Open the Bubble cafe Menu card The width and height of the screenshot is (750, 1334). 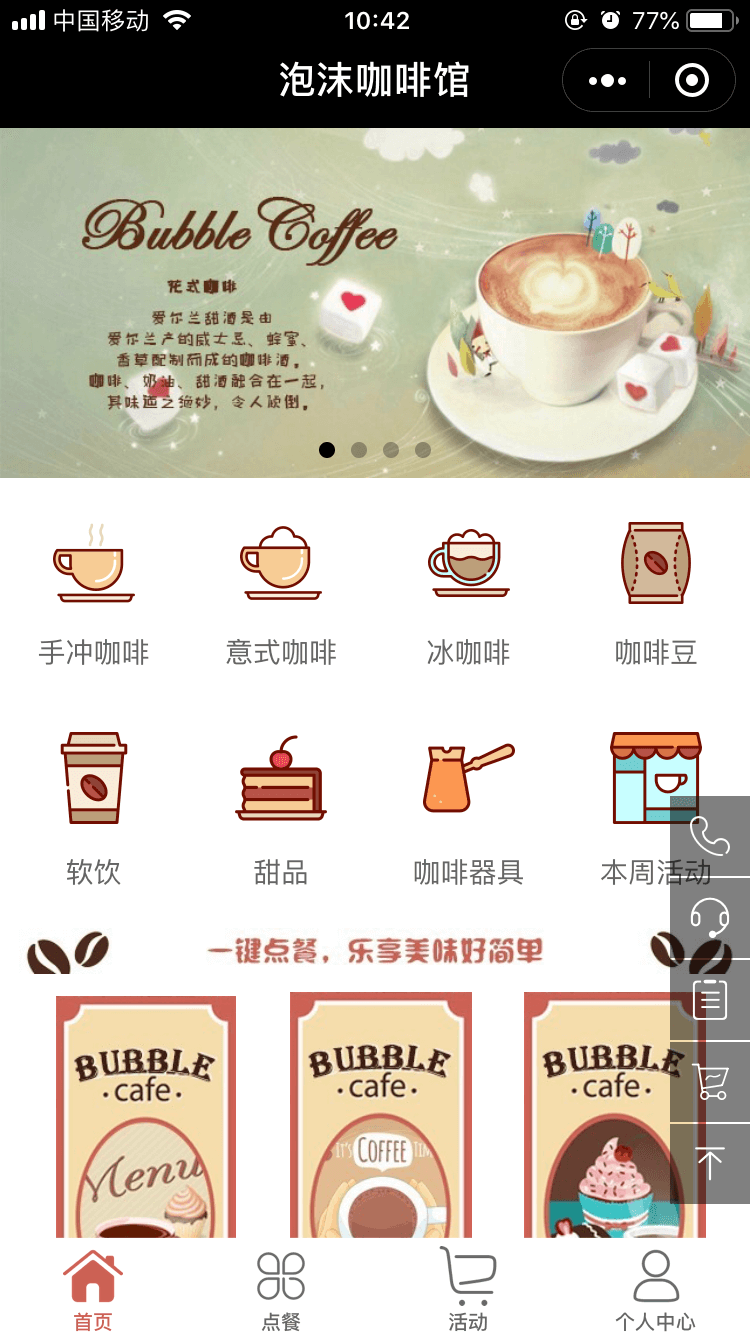[x=146, y=1115]
